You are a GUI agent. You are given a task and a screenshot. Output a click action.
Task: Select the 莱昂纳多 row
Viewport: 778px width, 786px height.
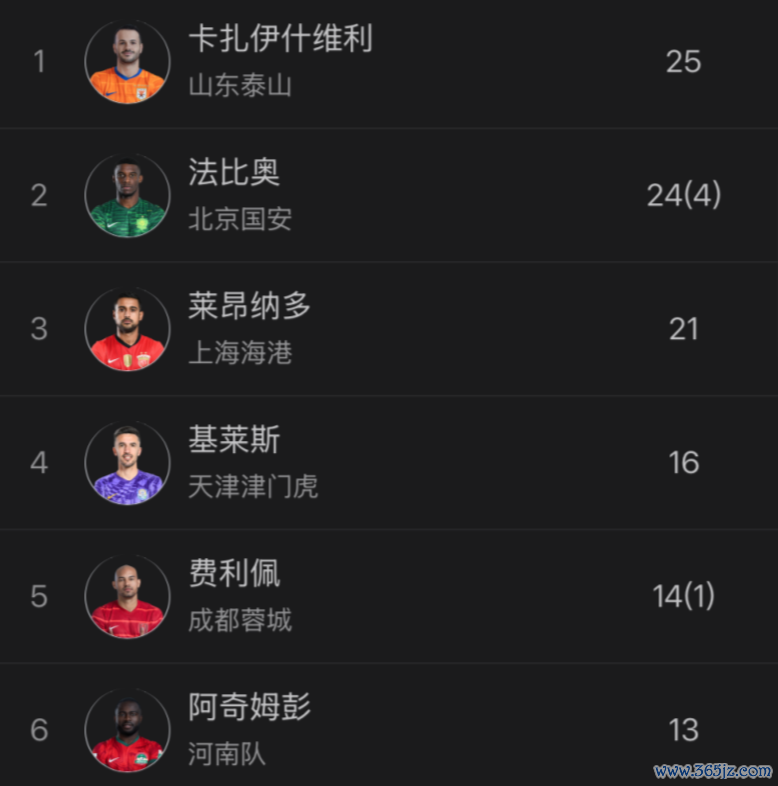click(249, 307)
